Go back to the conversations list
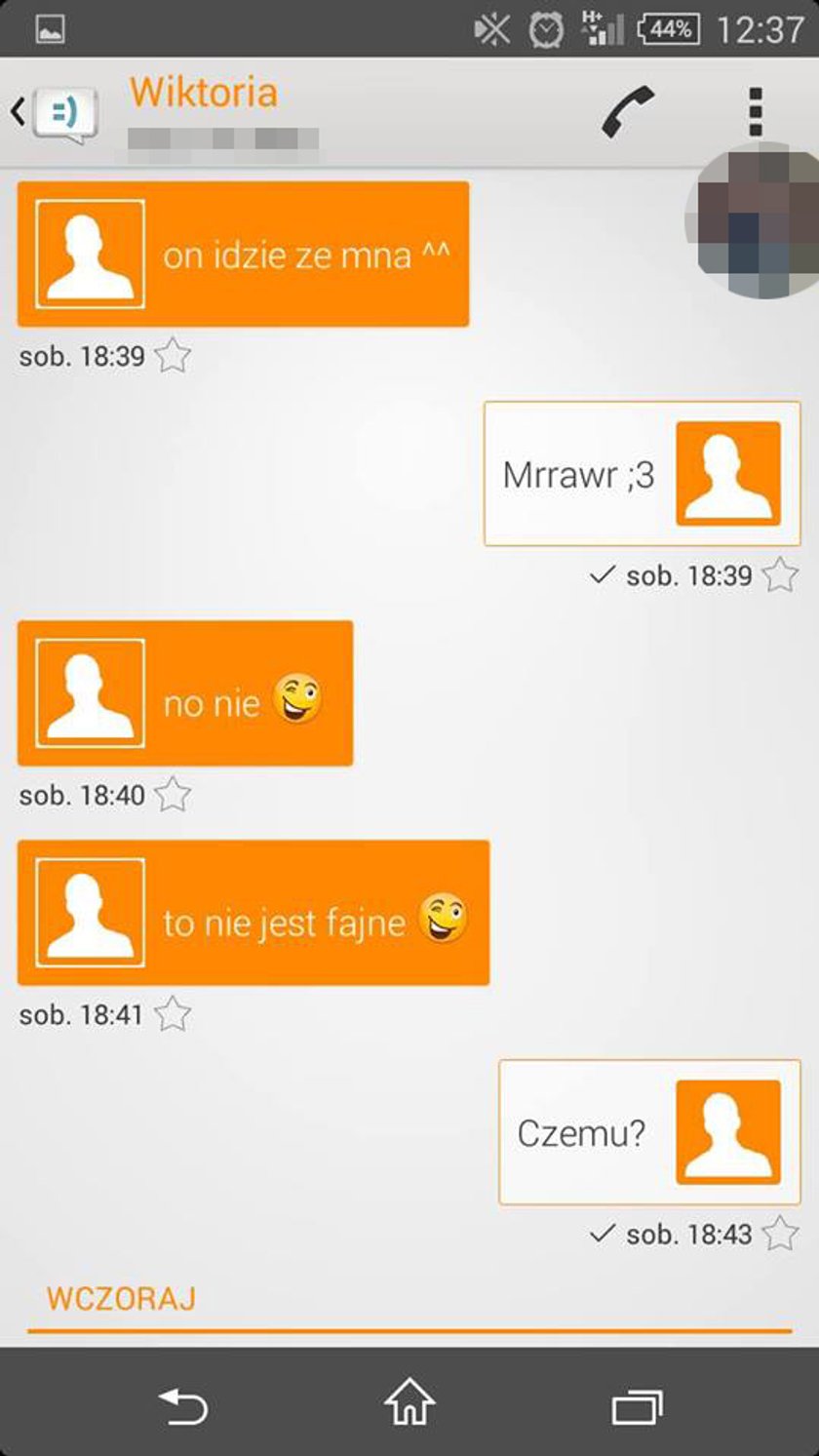The width and height of the screenshot is (819, 1456). click(54, 113)
